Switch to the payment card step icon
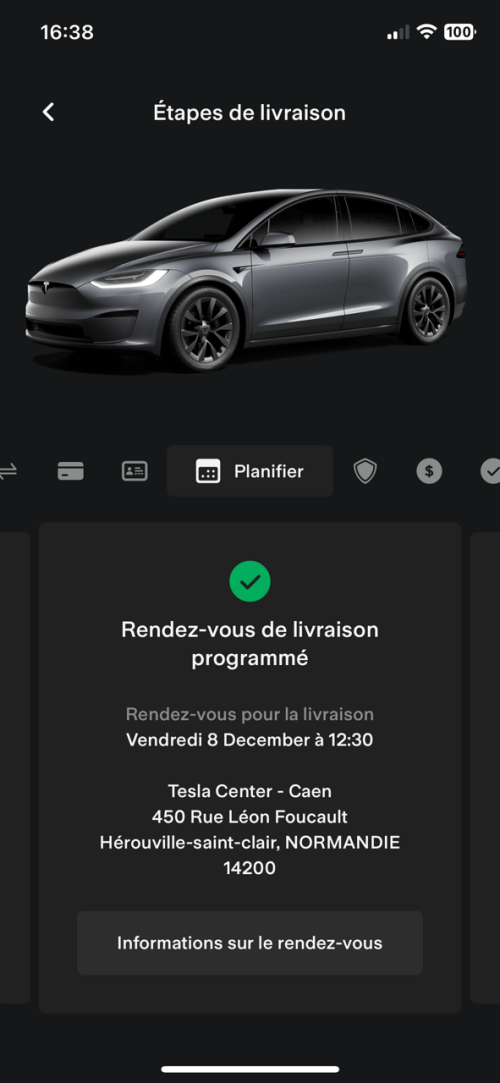The width and height of the screenshot is (500, 1083). point(70,471)
